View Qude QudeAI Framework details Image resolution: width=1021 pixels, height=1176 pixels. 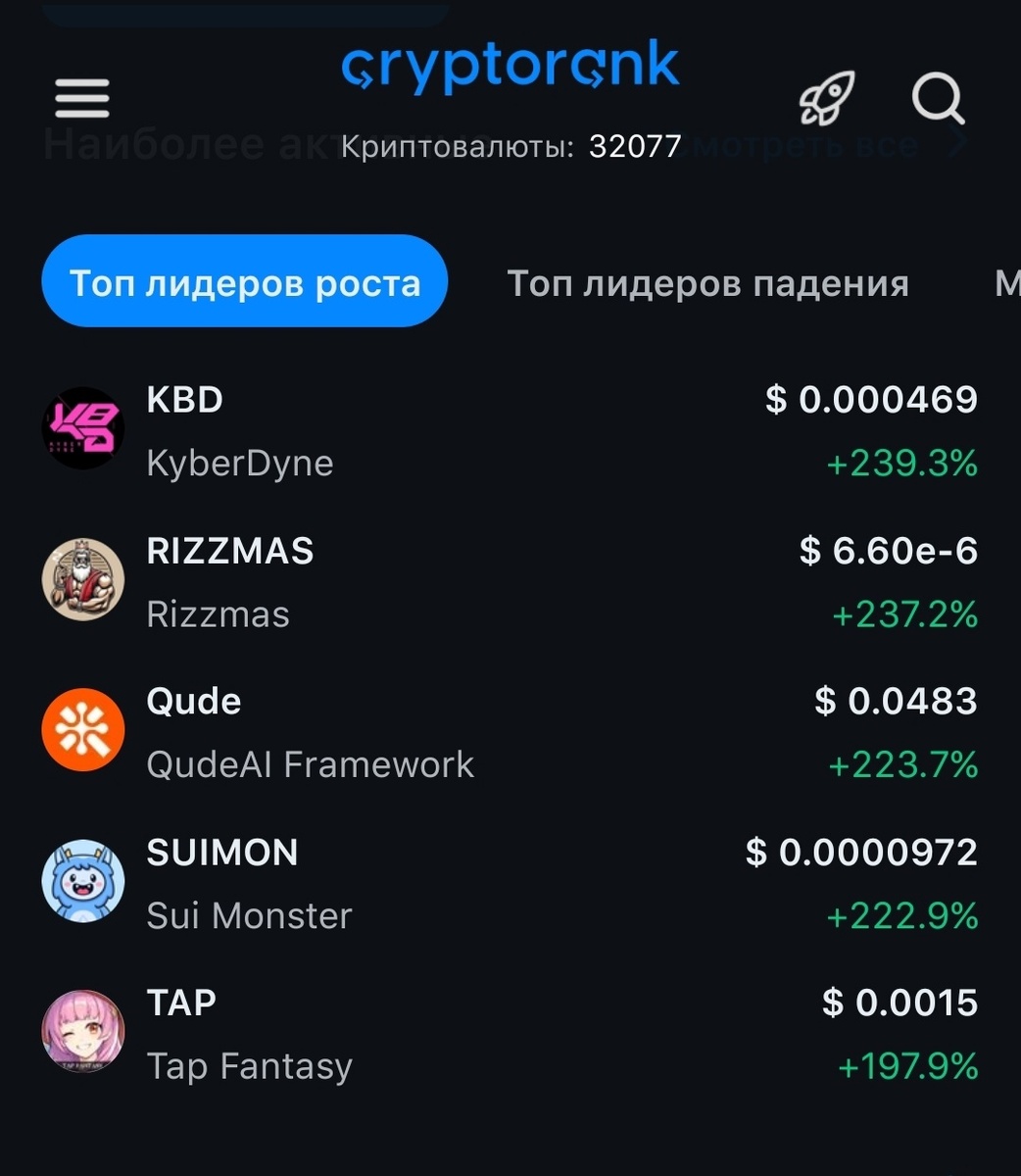[x=510, y=731]
